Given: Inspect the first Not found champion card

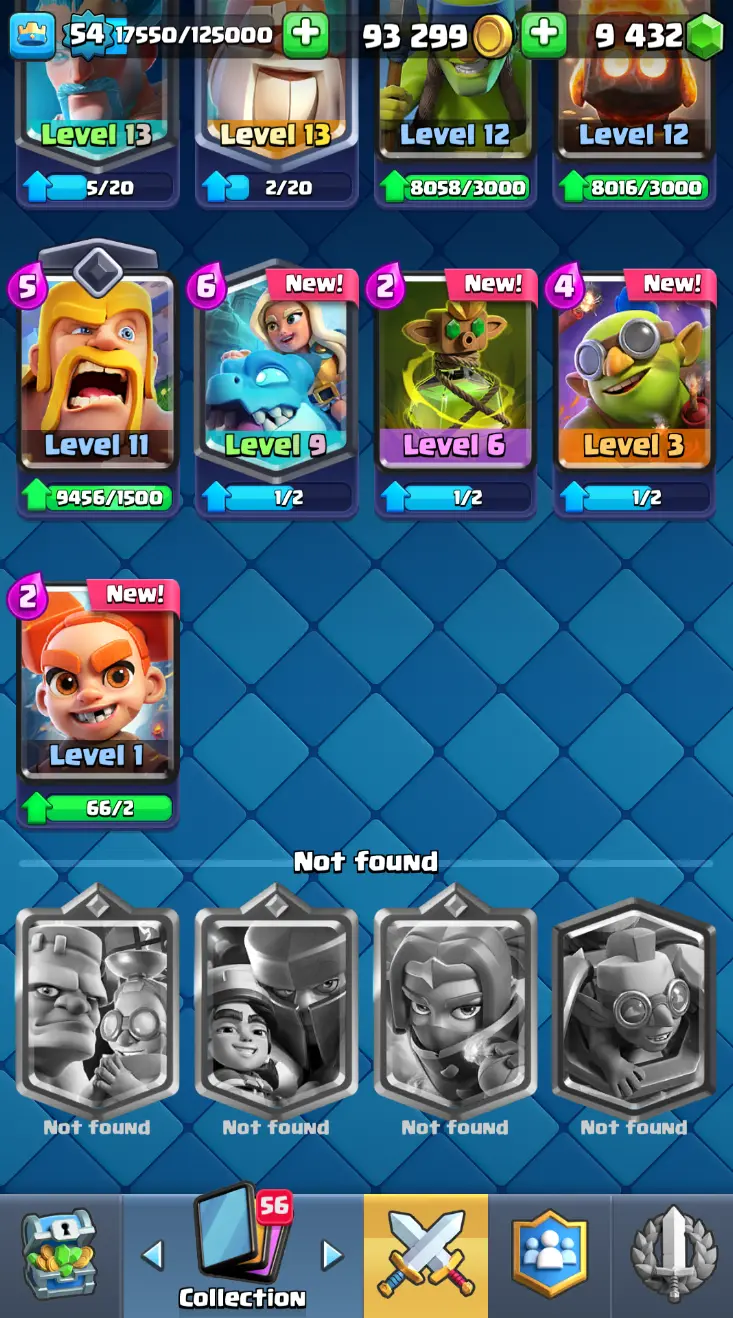Looking at the screenshot, I should pyautogui.click(x=97, y=1005).
